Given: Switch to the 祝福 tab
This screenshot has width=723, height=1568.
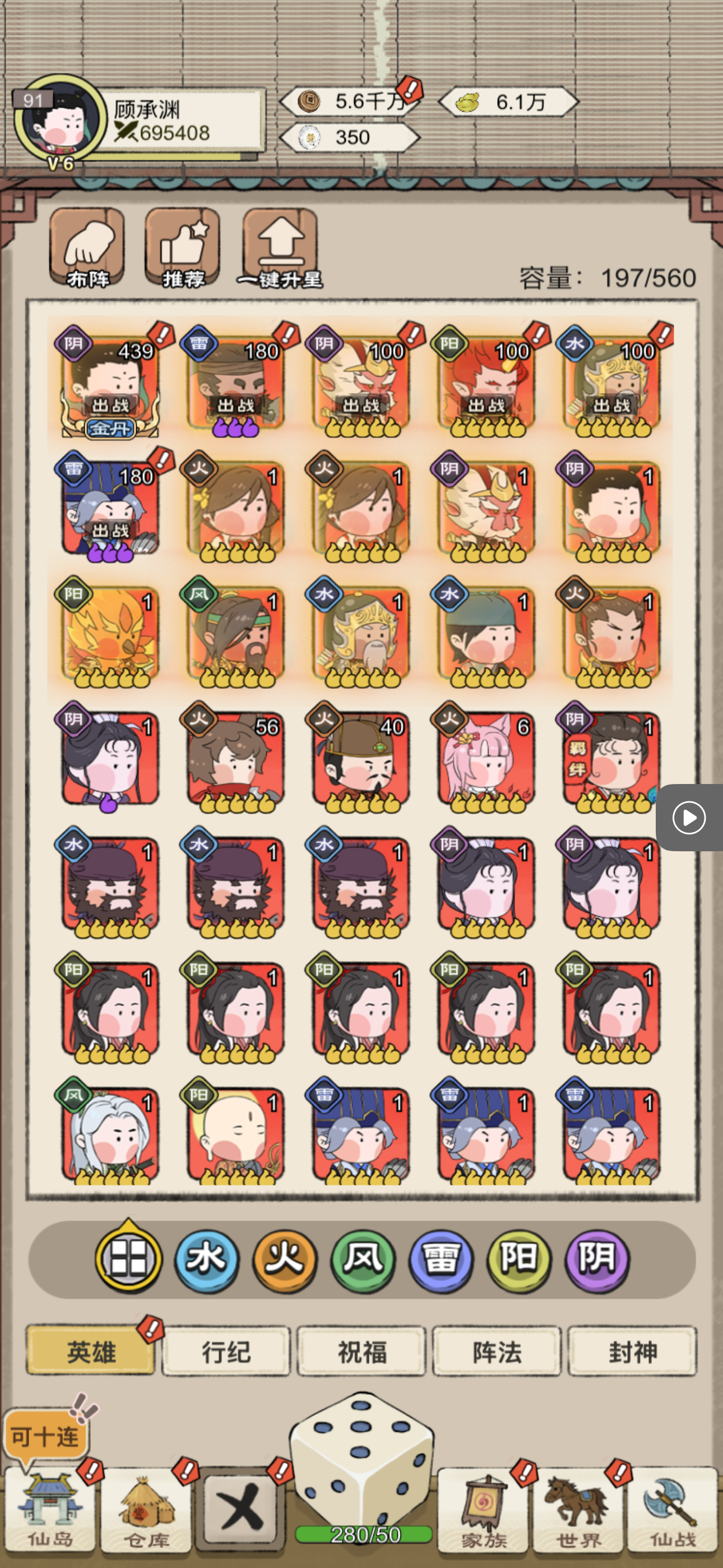Looking at the screenshot, I should (361, 1352).
